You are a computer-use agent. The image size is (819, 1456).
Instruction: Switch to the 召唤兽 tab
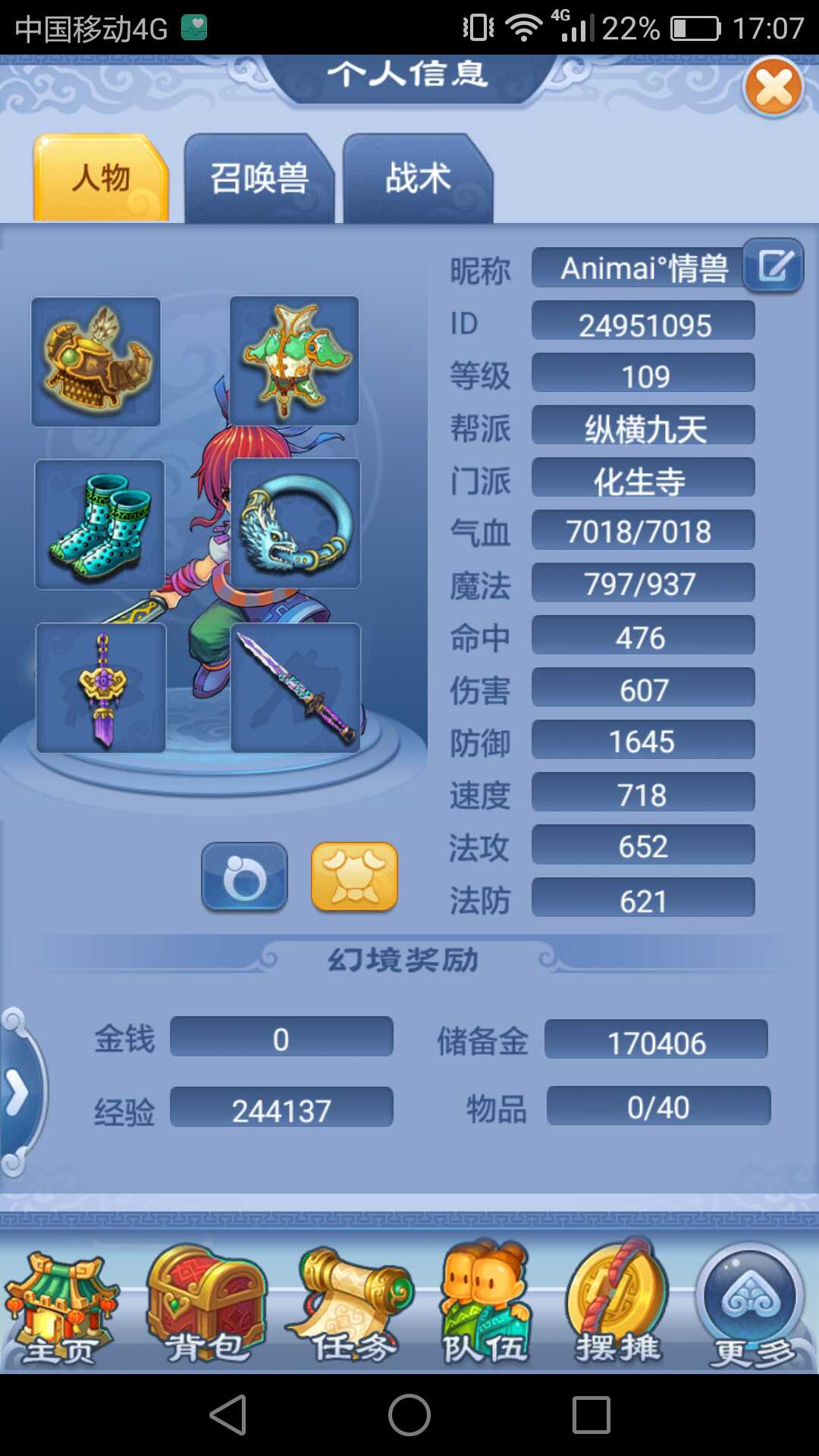click(259, 179)
